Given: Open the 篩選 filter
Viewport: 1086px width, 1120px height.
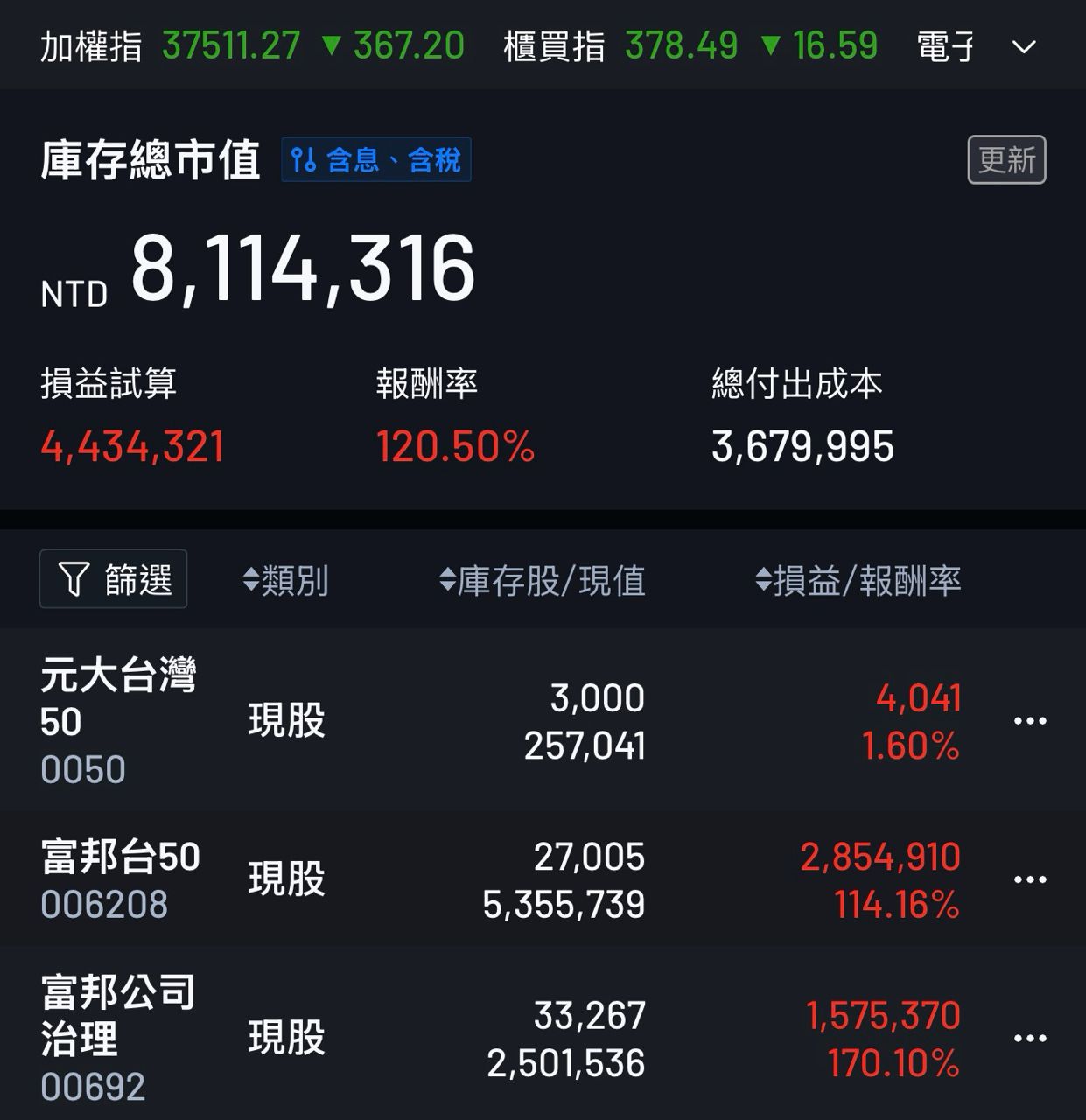Looking at the screenshot, I should [x=114, y=579].
